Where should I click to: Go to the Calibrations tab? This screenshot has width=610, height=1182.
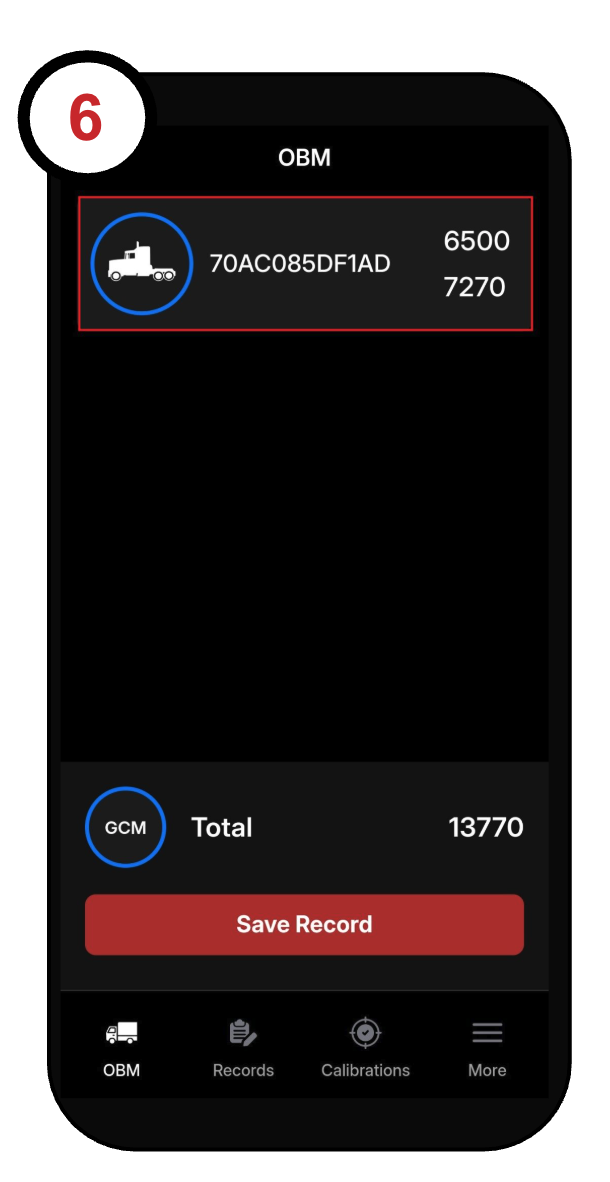(x=365, y=1047)
